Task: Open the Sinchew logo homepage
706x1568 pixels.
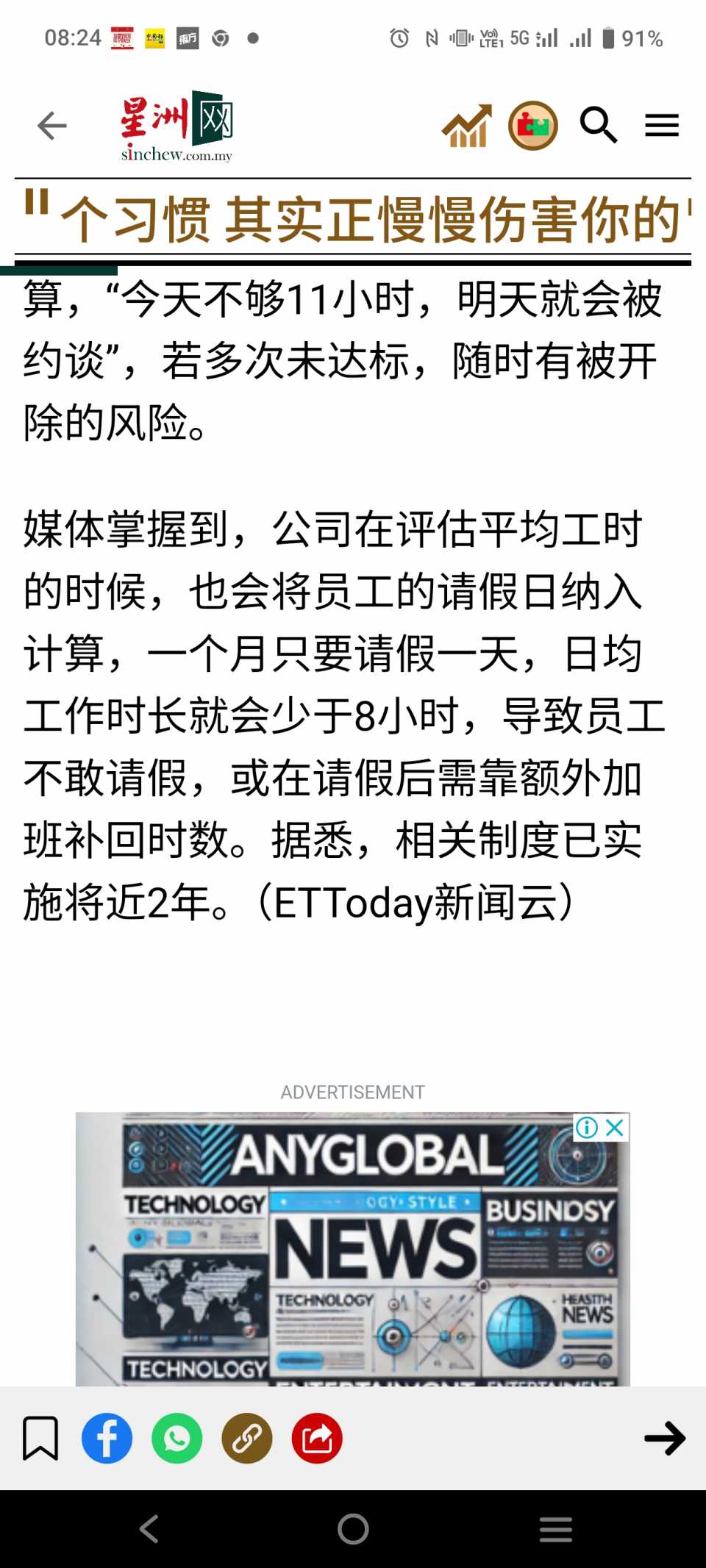Action: click(x=177, y=126)
